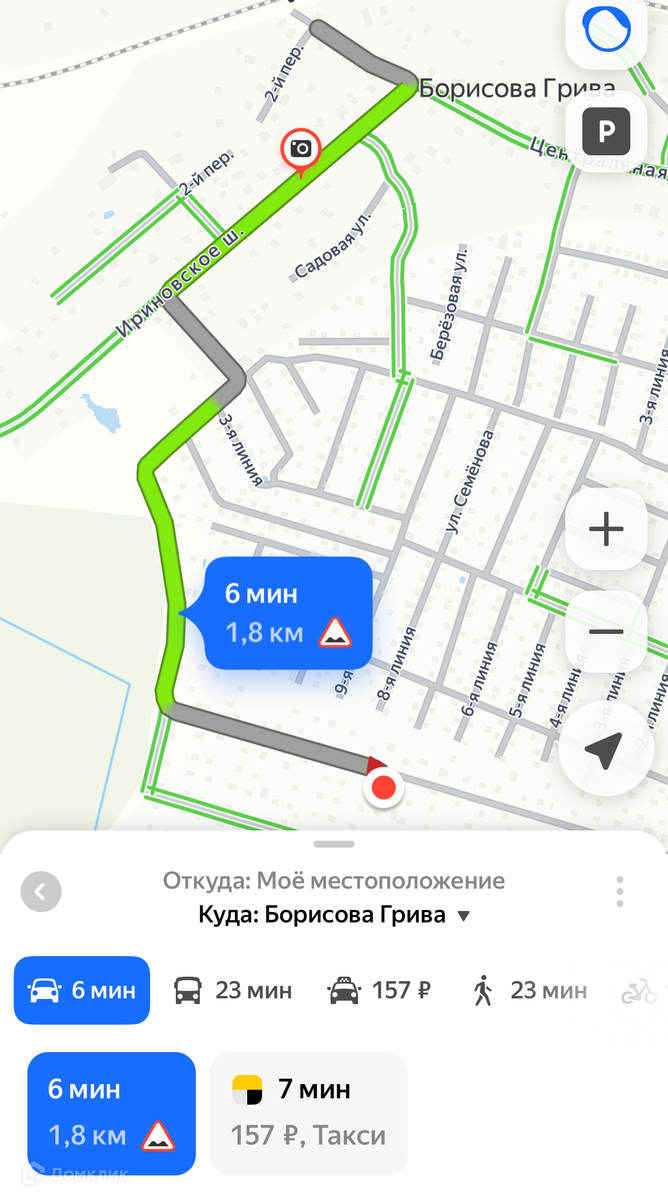Zoom out with the minus button

pyautogui.click(x=606, y=632)
